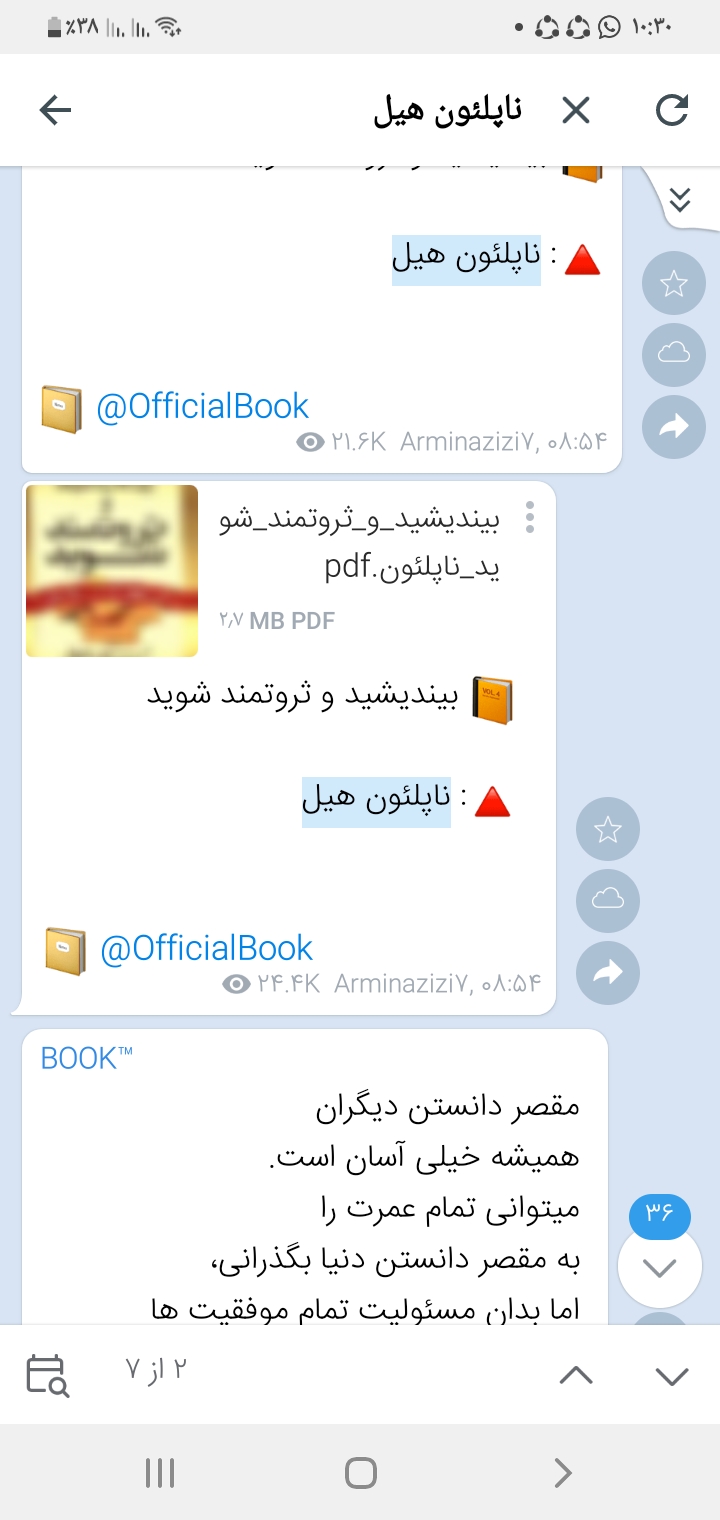
Task: Tap the double-chevron collapse icon
Action: point(680,199)
